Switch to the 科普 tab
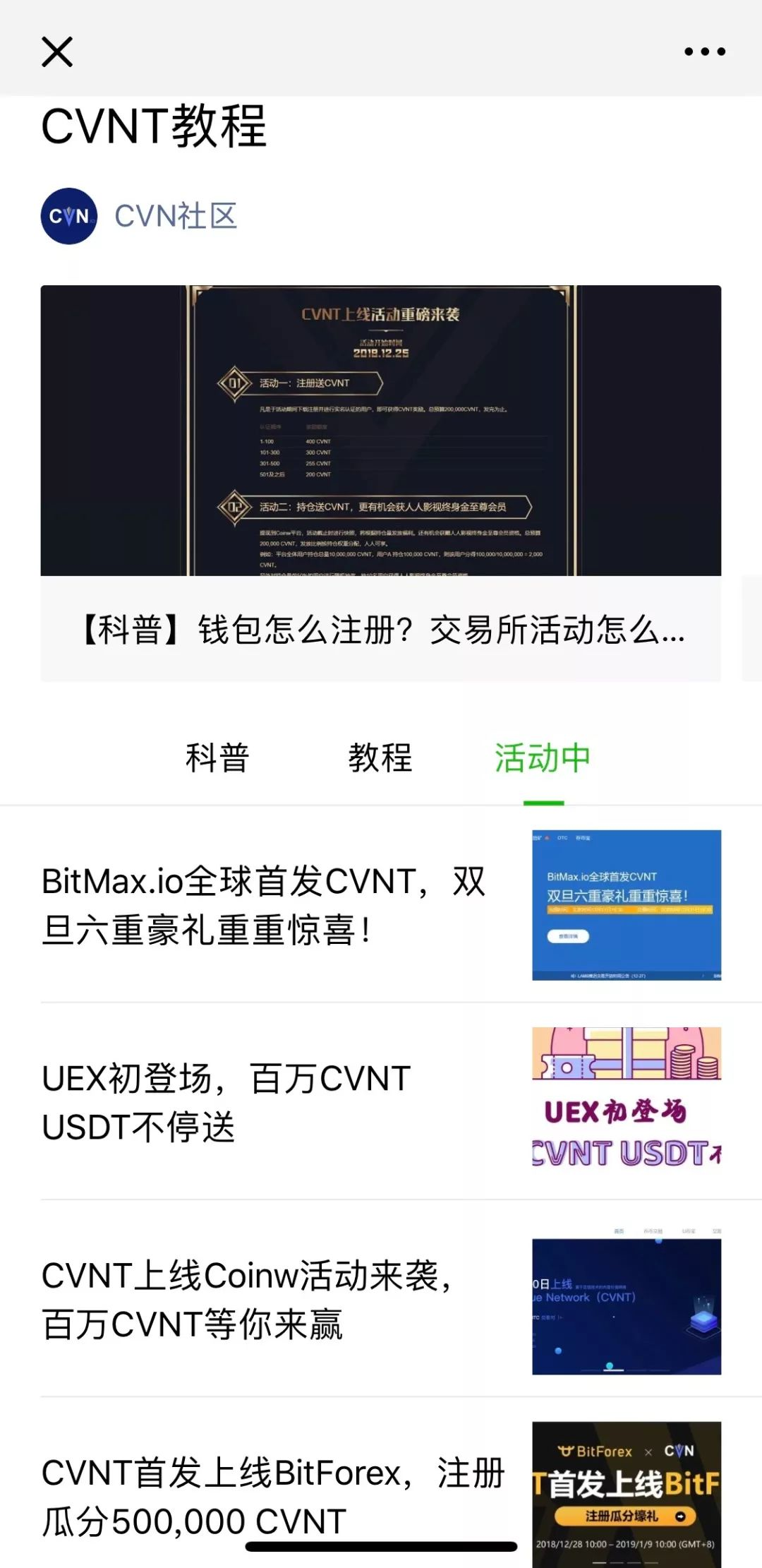 (217, 758)
